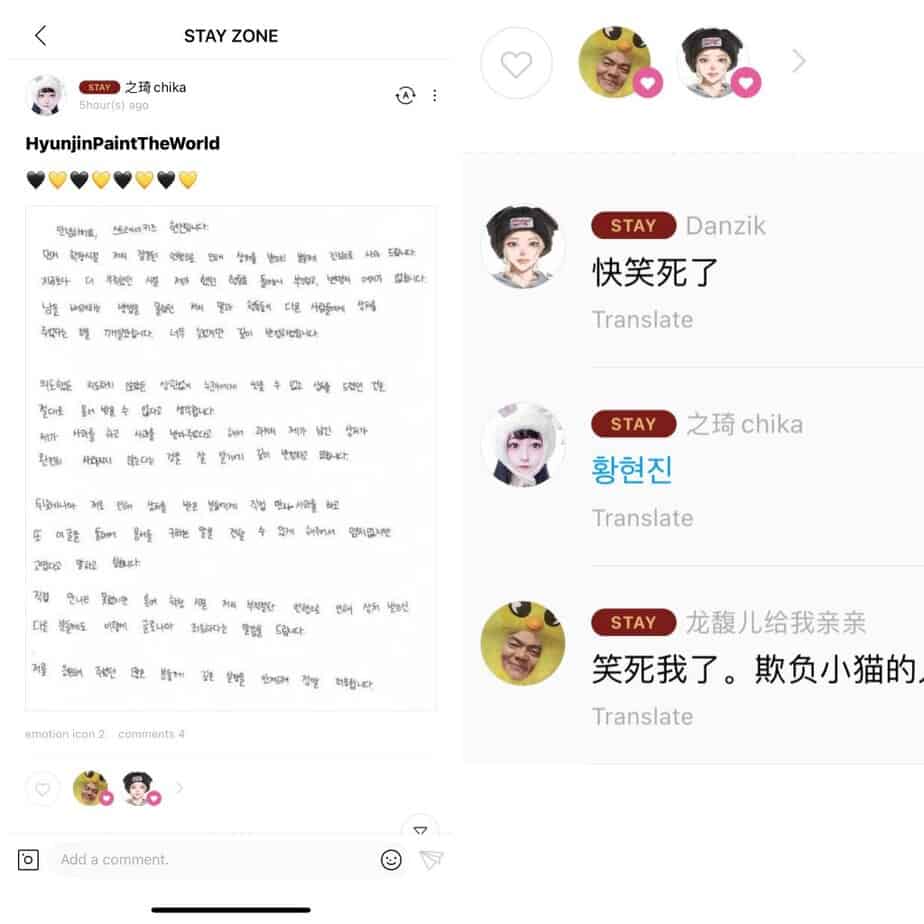Translate Danzik's comment
Image resolution: width=924 pixels, height=924 pixels.
[642, 320]
